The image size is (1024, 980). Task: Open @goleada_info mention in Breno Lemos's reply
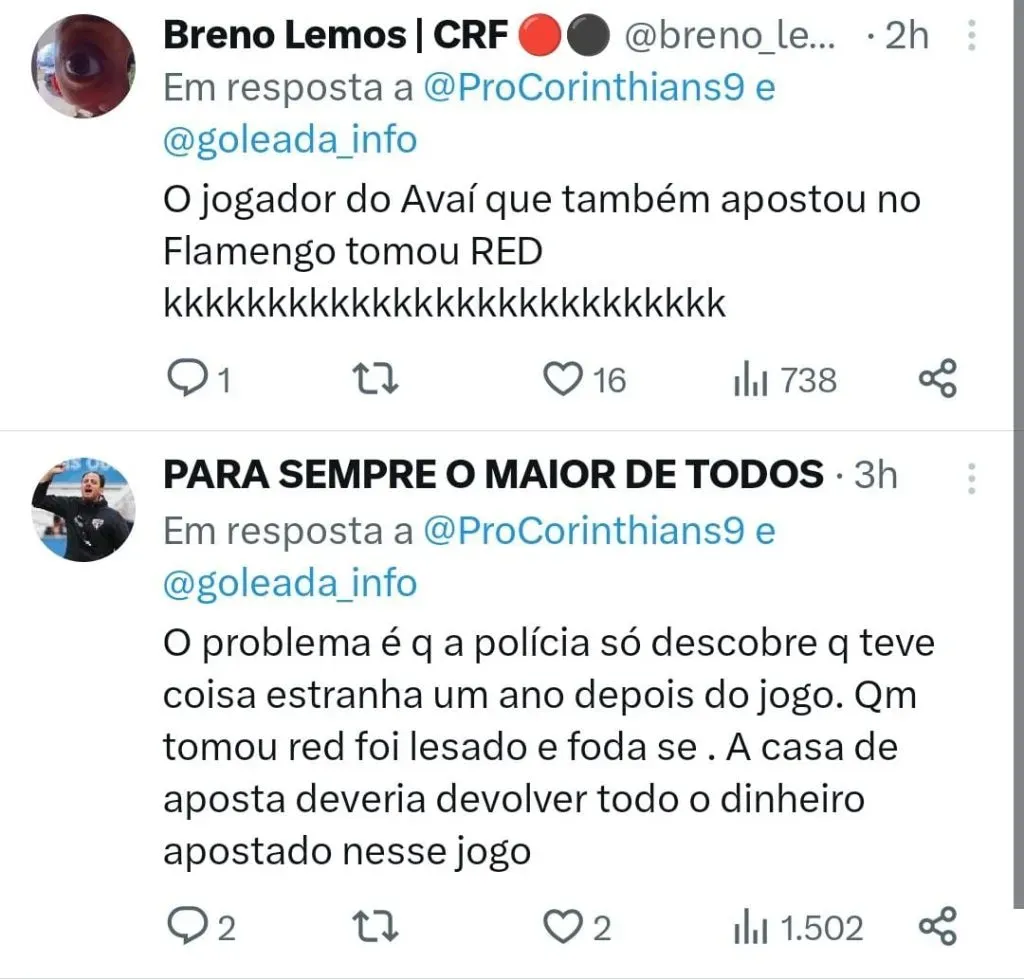point(290,139)
